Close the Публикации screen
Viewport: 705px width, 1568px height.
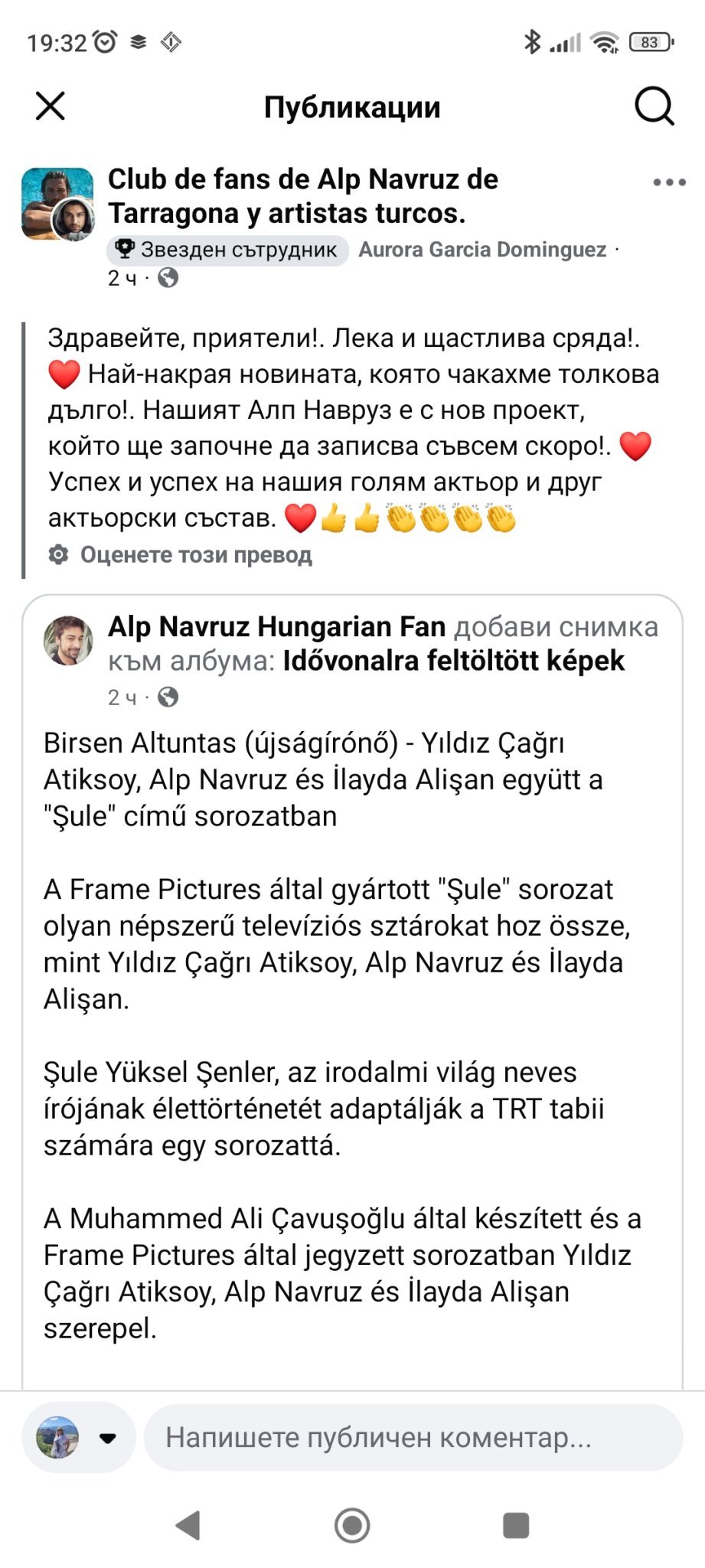51,106
